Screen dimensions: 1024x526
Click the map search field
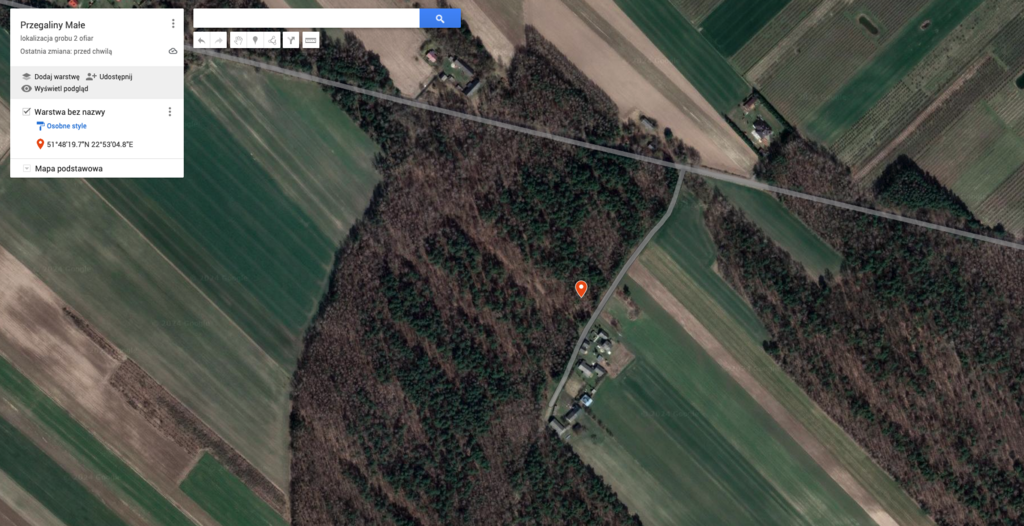coord(306,18)
